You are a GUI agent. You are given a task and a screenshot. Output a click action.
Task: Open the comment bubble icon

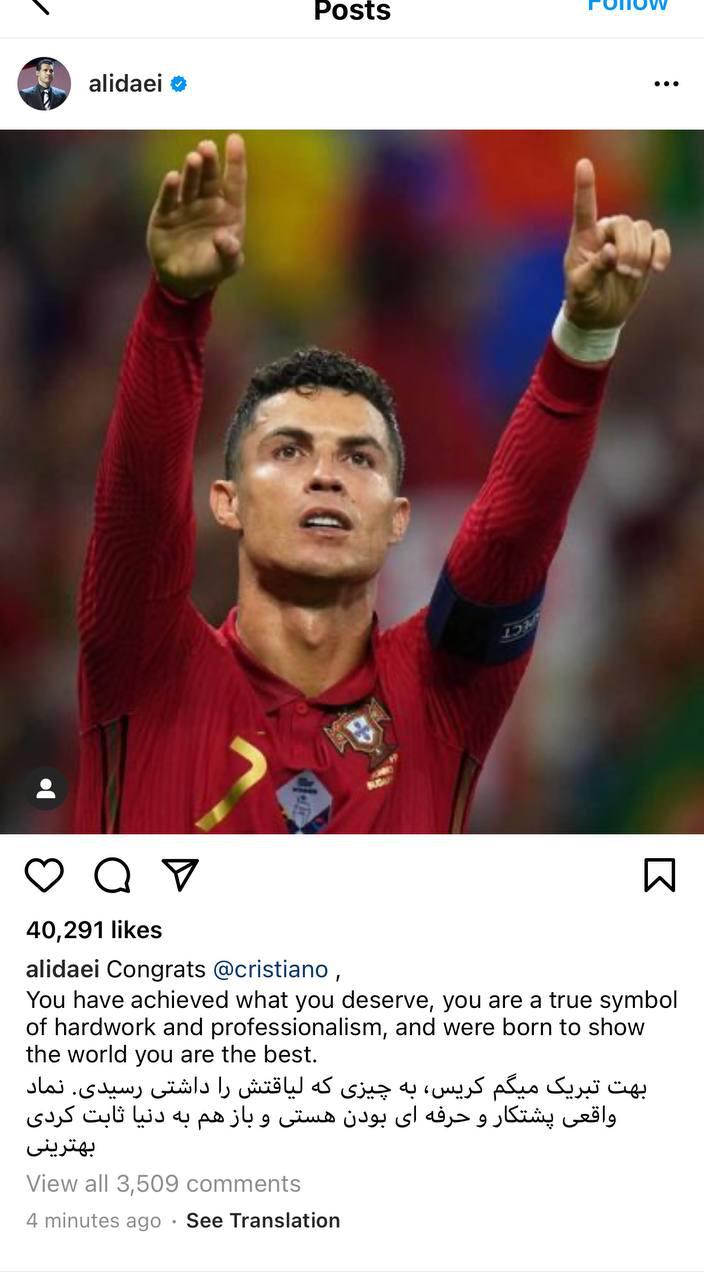[112, 875]
